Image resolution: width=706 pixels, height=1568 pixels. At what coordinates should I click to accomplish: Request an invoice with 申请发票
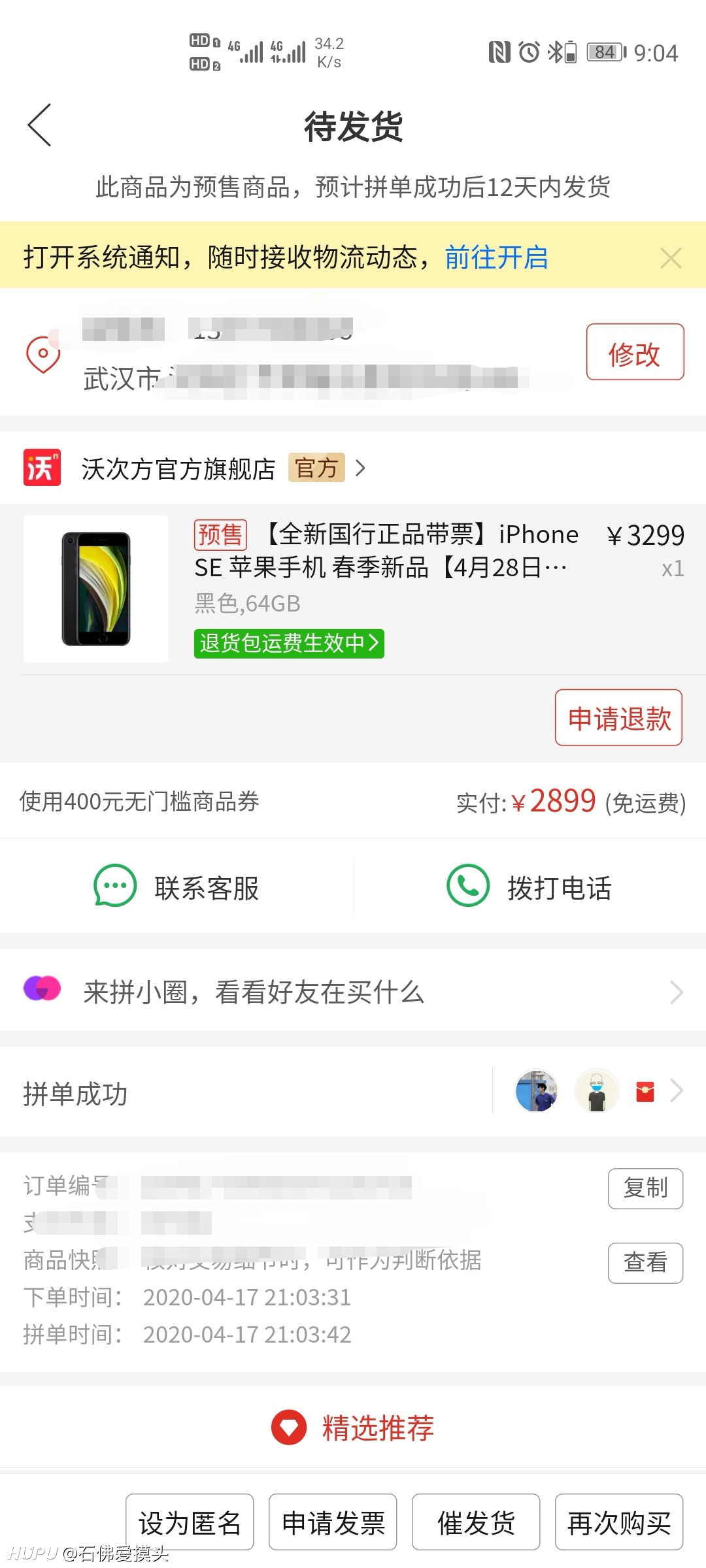(x=333, y=1522)
